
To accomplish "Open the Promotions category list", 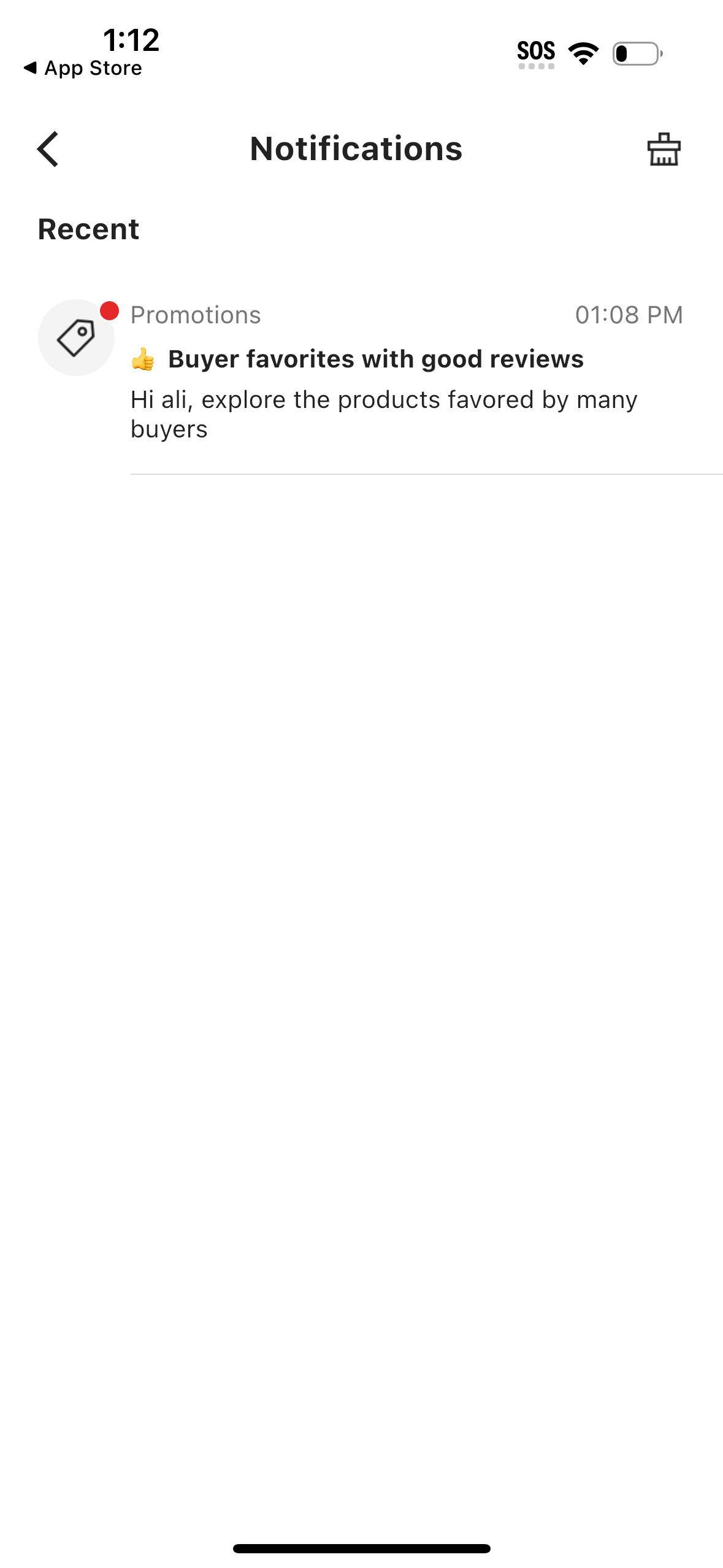I will 197,315.
